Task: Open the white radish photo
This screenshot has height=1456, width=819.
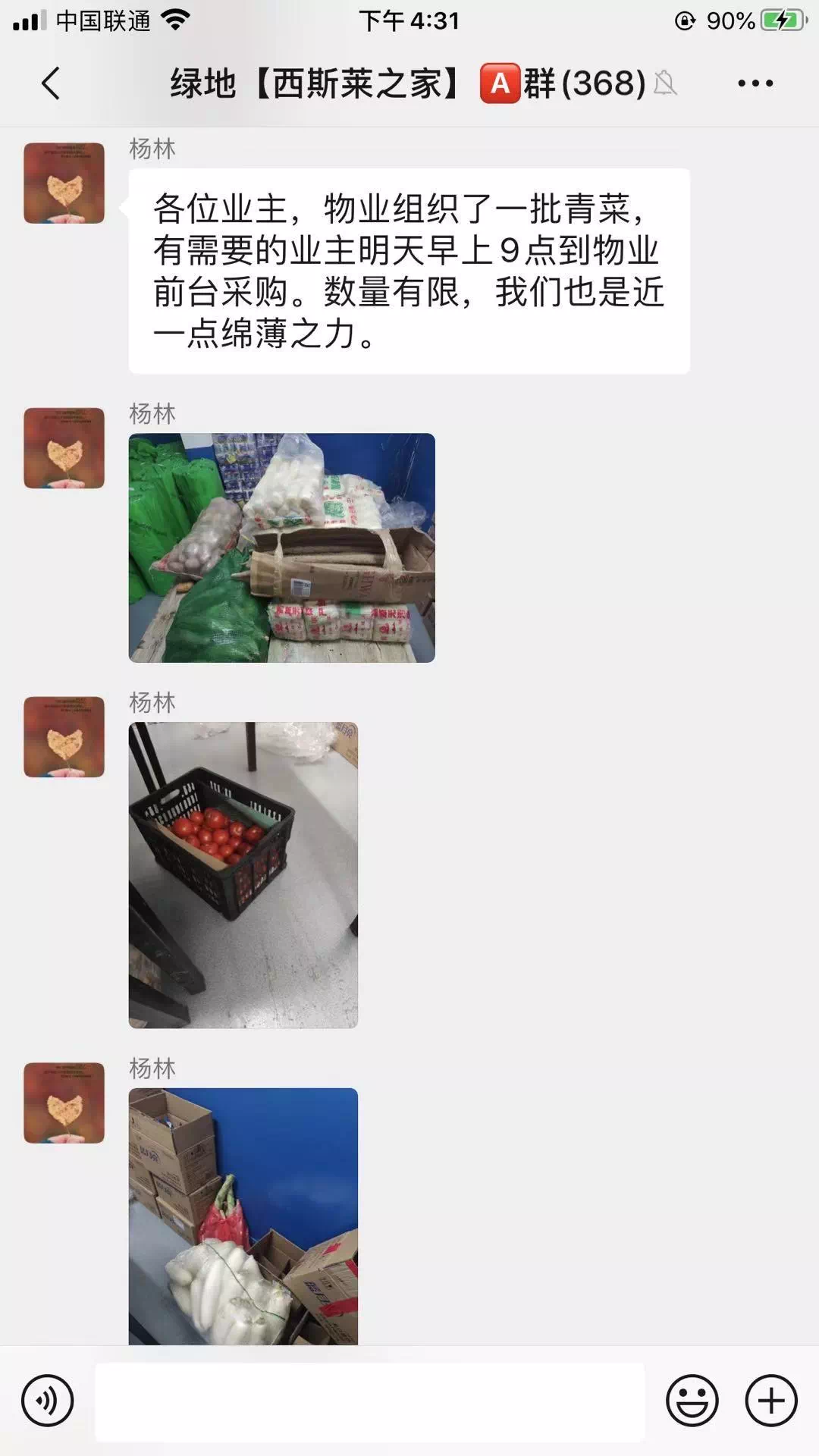Action: tap(243, 1216)
